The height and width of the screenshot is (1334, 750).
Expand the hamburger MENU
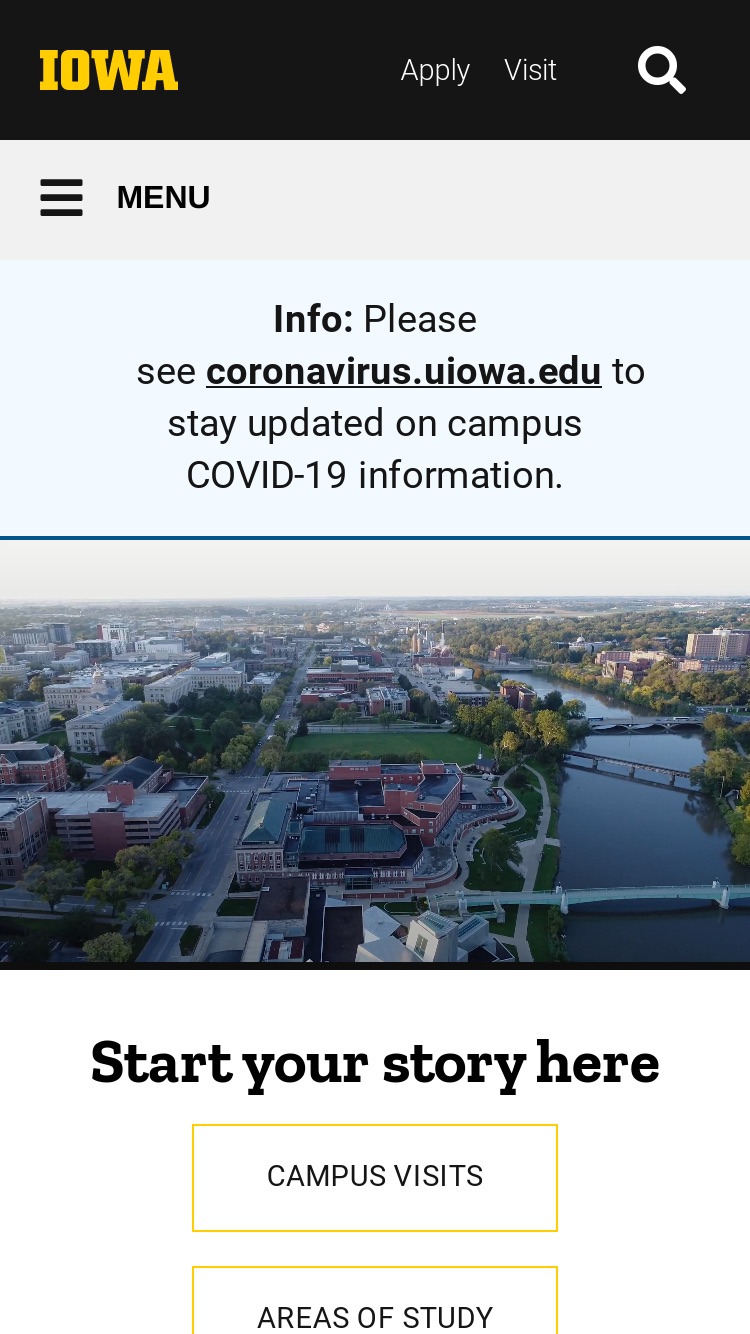point(126,198)
